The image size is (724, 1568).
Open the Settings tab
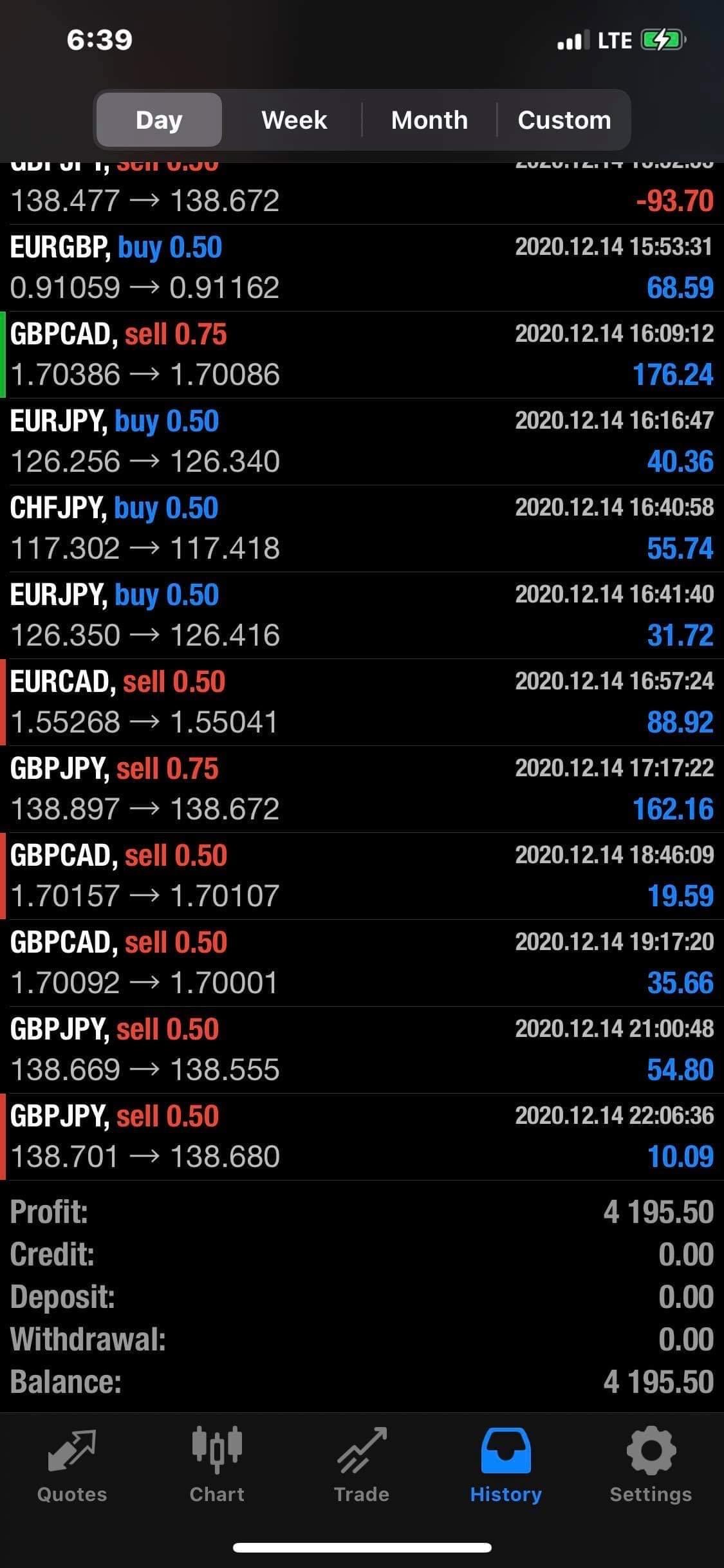pyautogui.click(x=651, y=1460)
